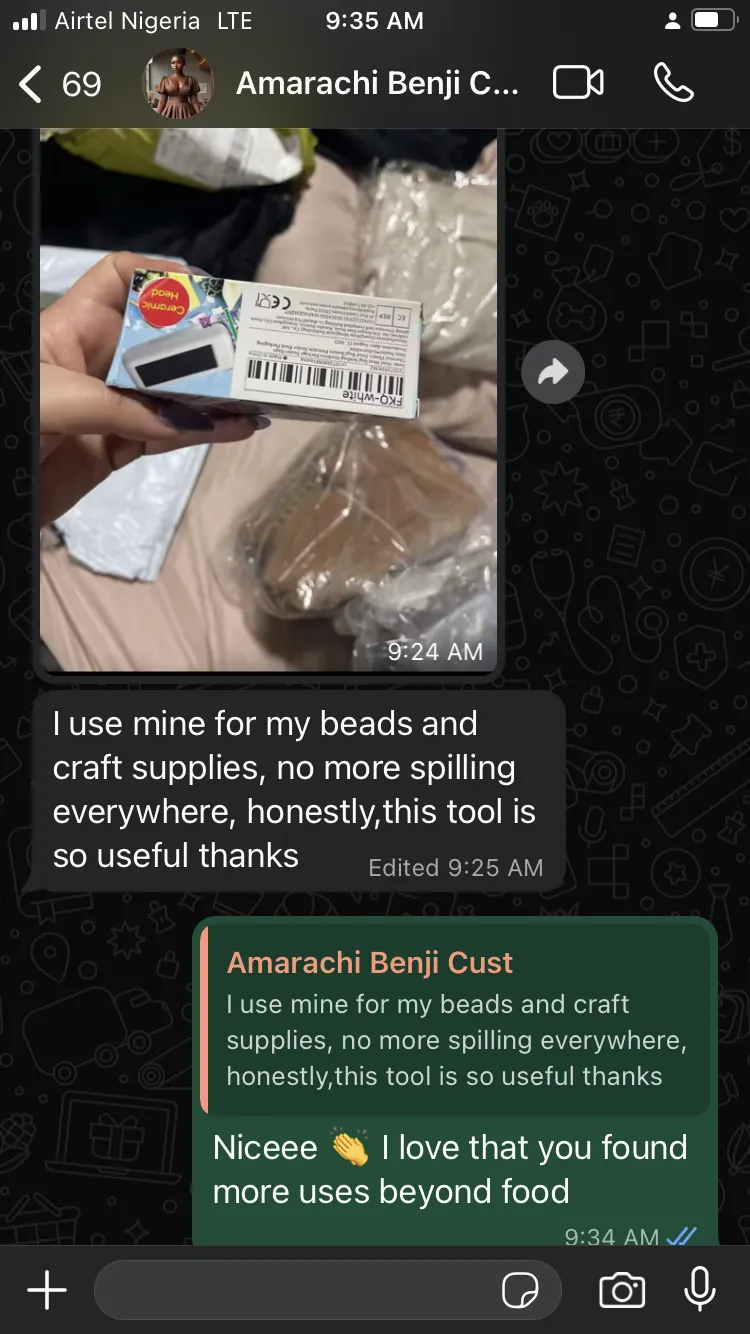Open the received product box photo
The image size is (750, 1334).
pos(268,400)
